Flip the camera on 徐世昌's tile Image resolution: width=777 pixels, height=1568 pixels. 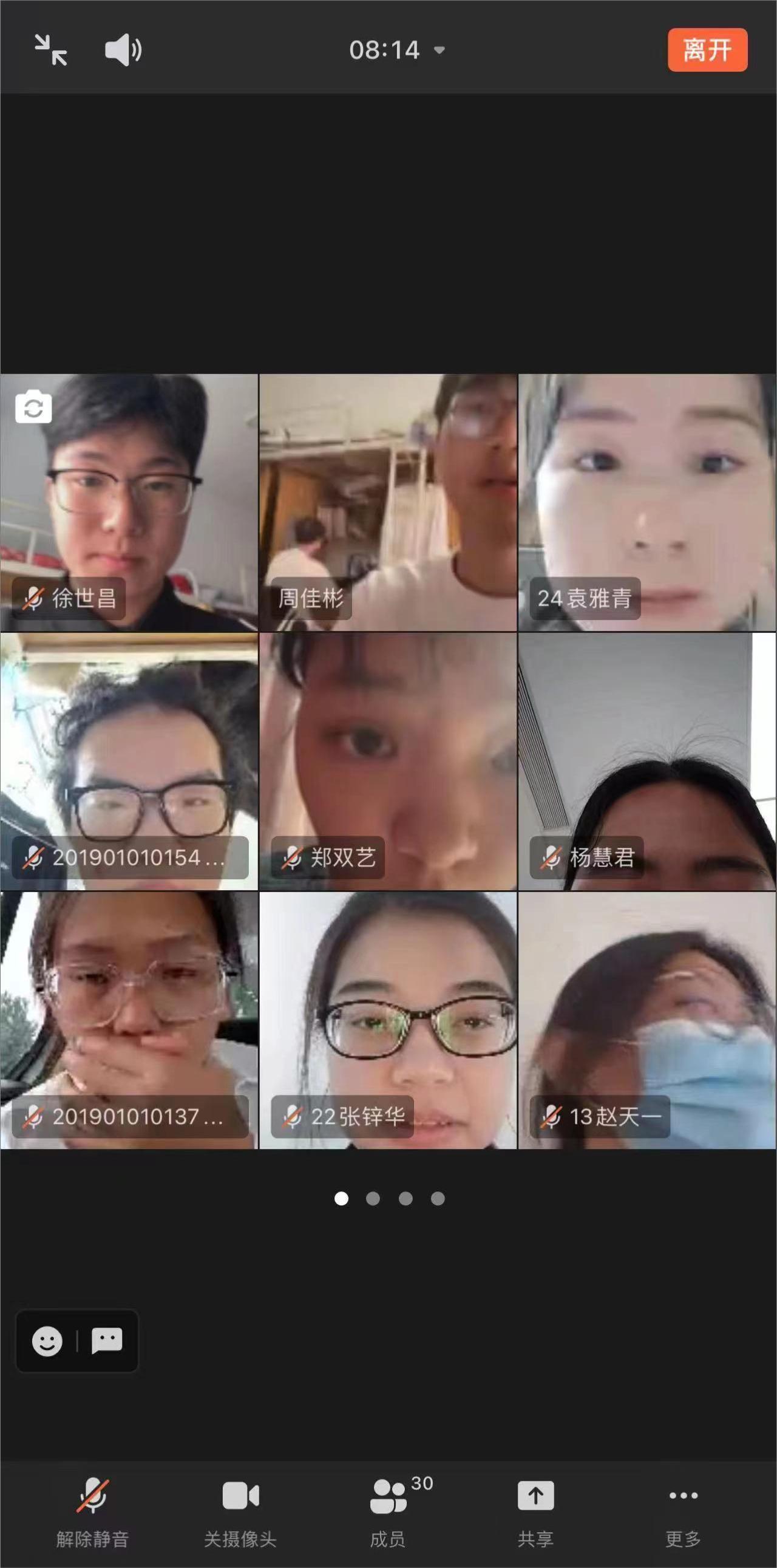(x=33, y=407)
